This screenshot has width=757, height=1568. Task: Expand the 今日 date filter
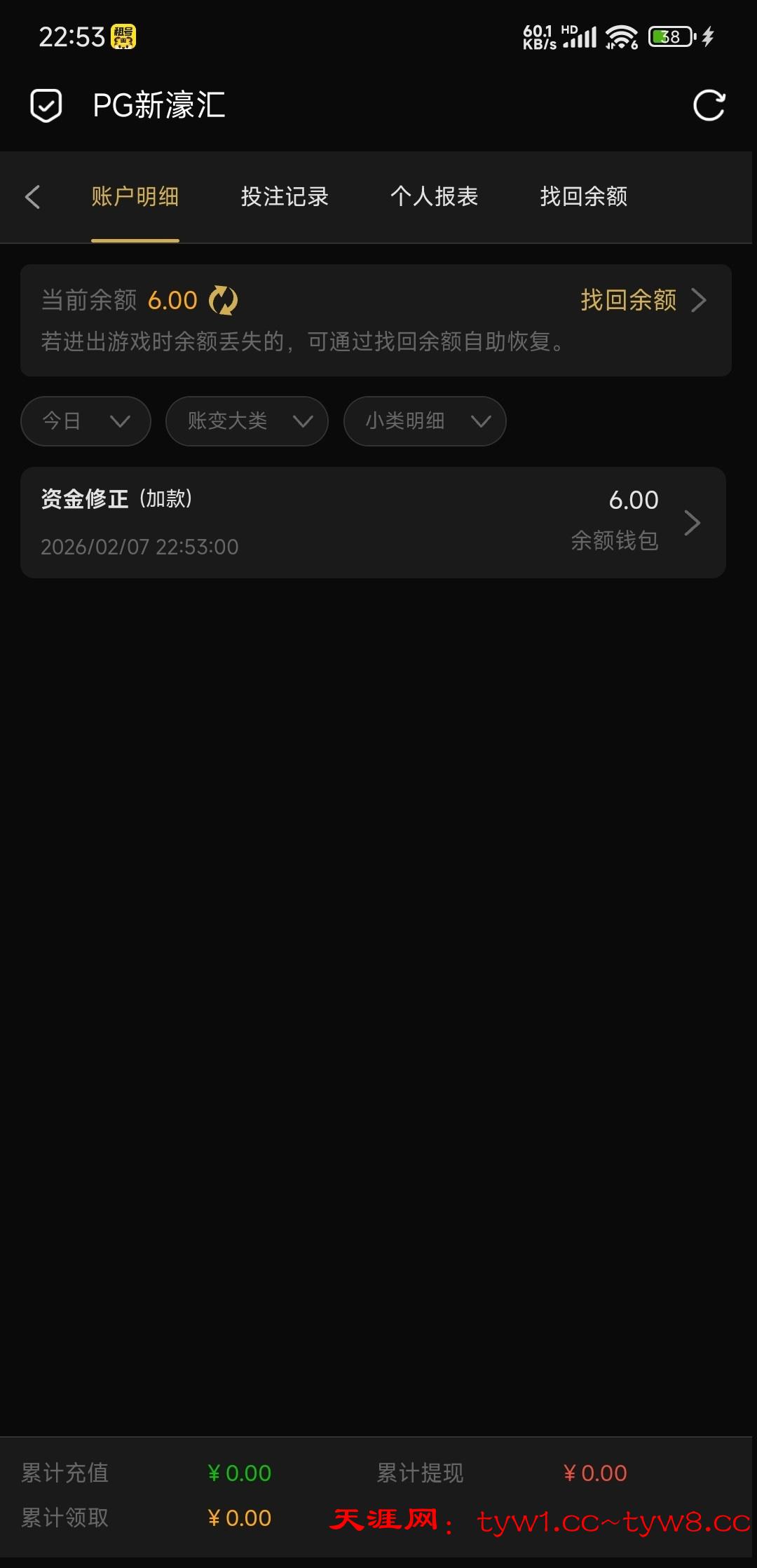(86, 421)
